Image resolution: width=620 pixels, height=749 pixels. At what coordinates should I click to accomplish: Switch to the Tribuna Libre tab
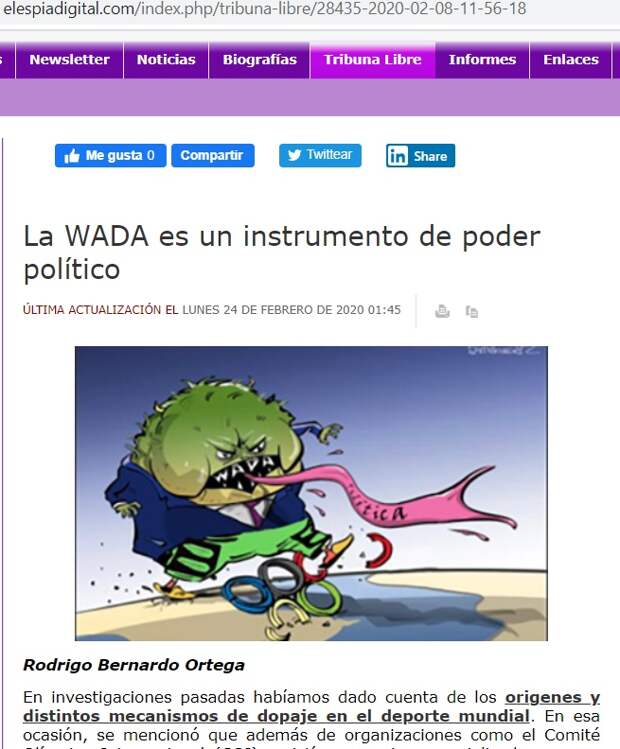click(x=372, y=60)
